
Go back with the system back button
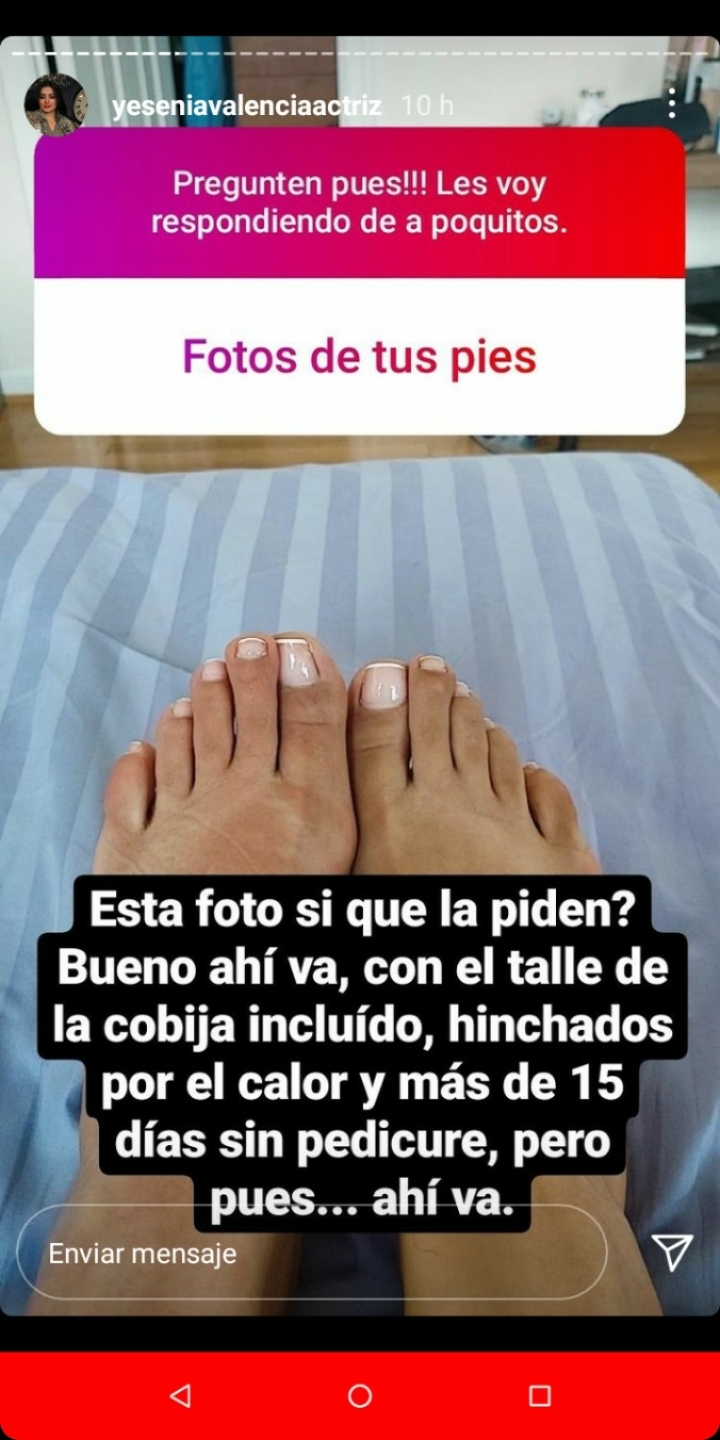pos(180,1396)
